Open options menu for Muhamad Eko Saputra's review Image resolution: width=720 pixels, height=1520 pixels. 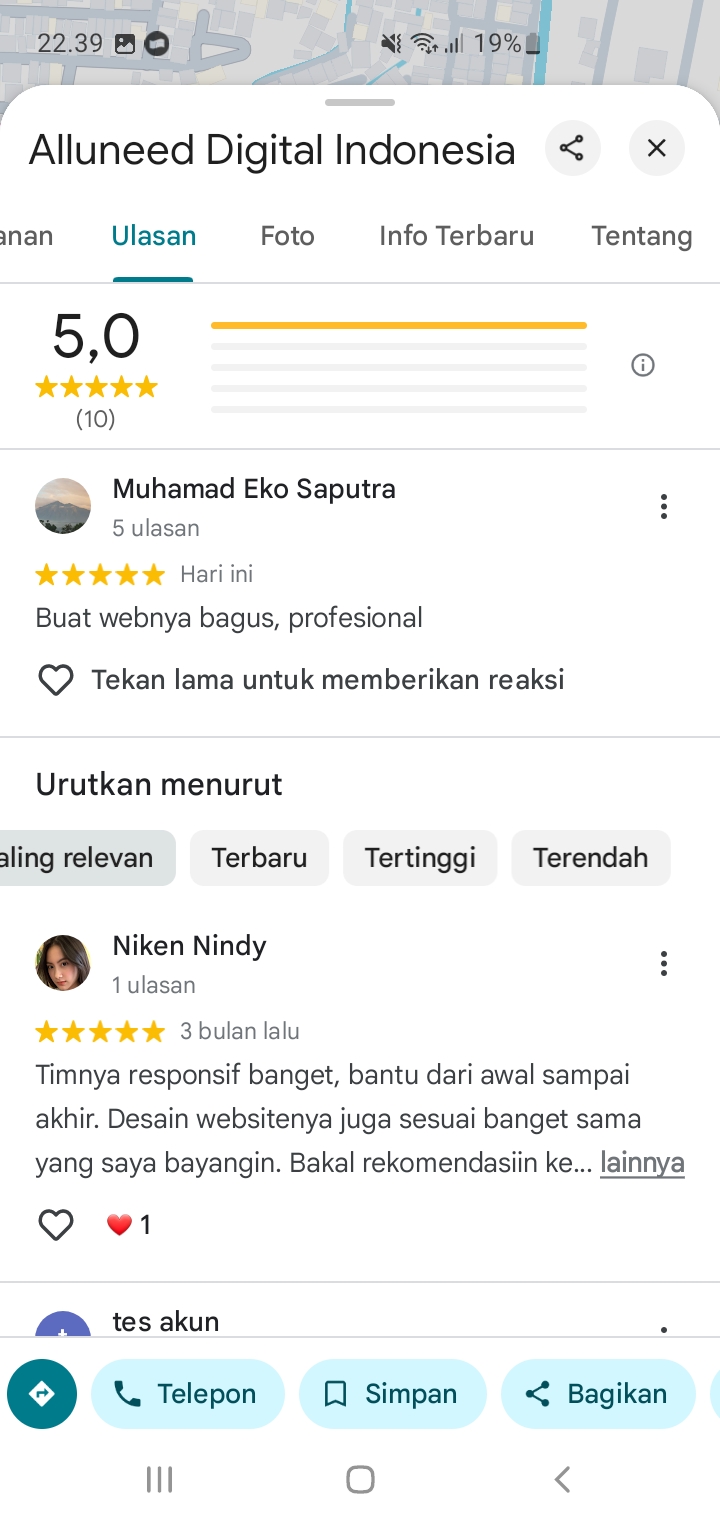coord(663,507)
